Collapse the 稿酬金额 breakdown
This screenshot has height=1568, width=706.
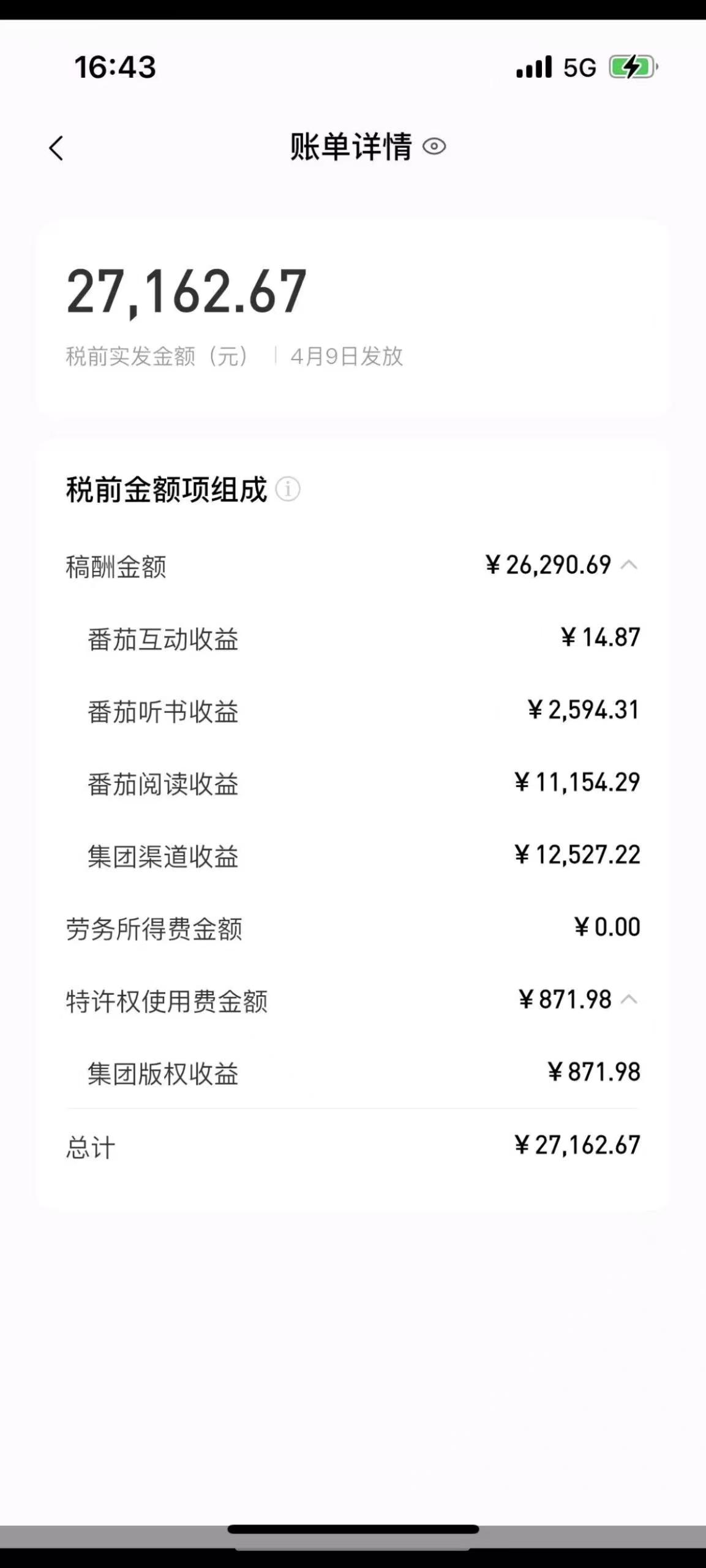tap(629, 565)
